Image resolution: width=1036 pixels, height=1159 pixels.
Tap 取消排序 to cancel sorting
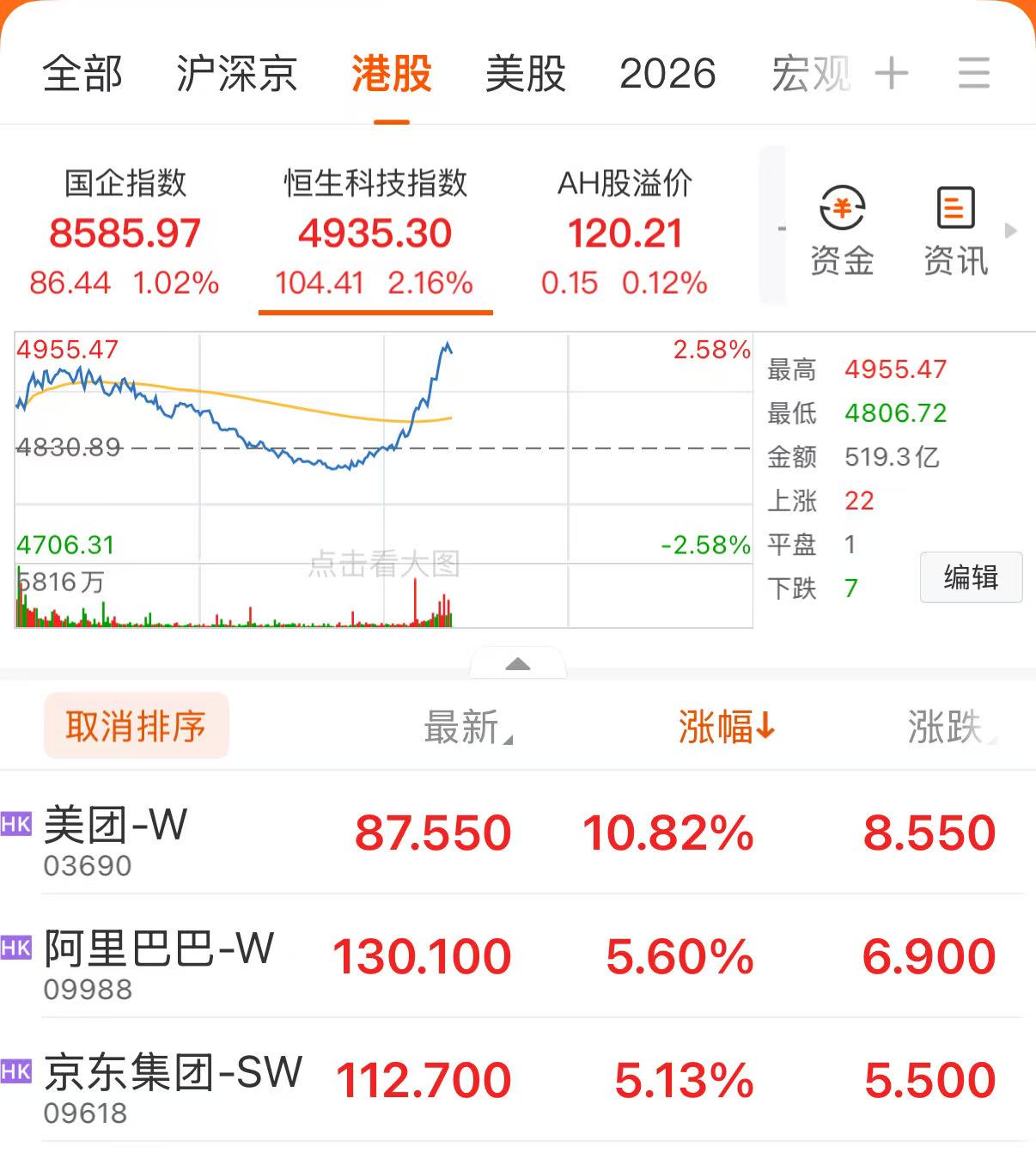136,726
